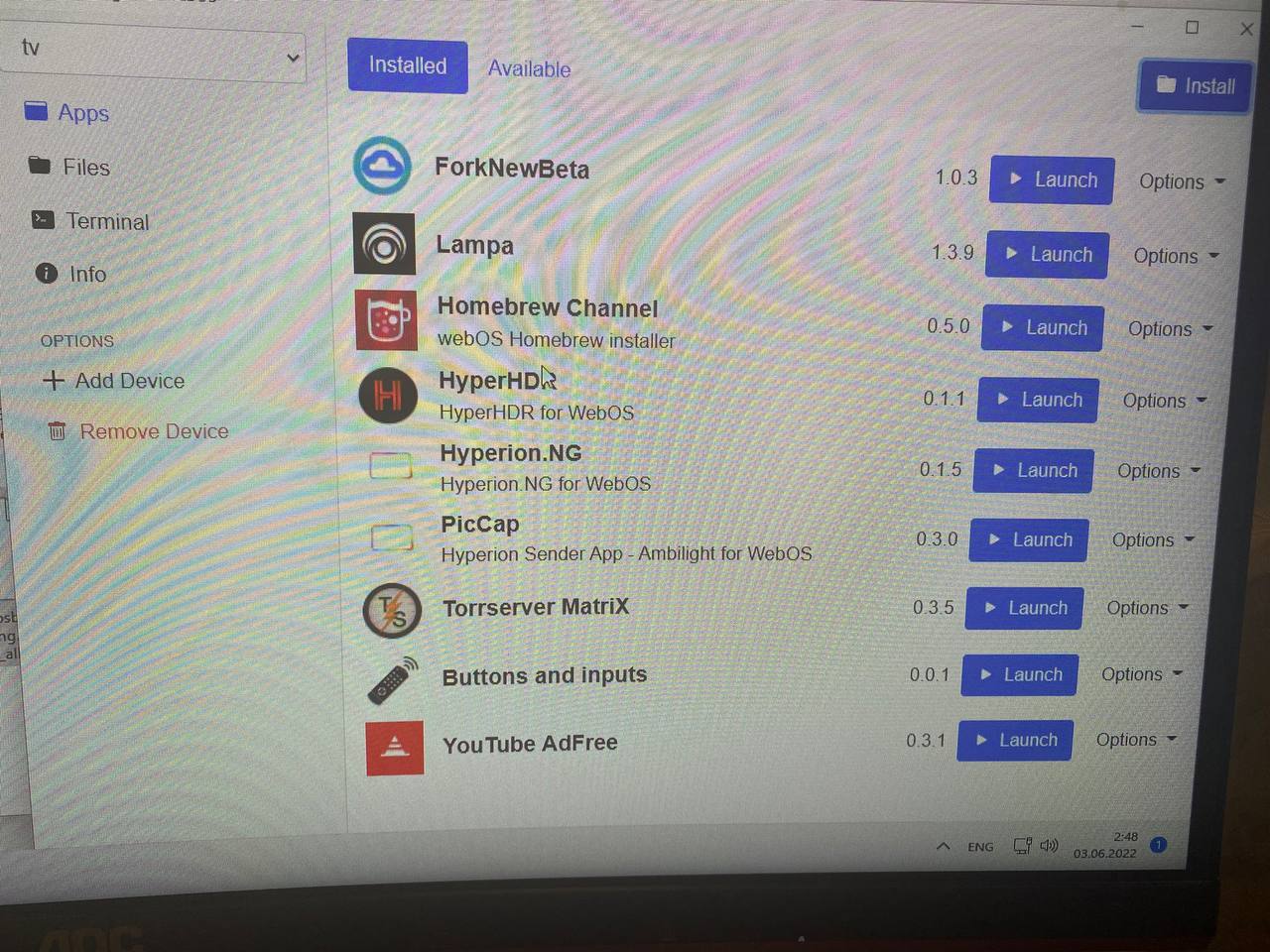Choose Remove Device
This screenshot has width=1270, height=952.
click(153, 431)
